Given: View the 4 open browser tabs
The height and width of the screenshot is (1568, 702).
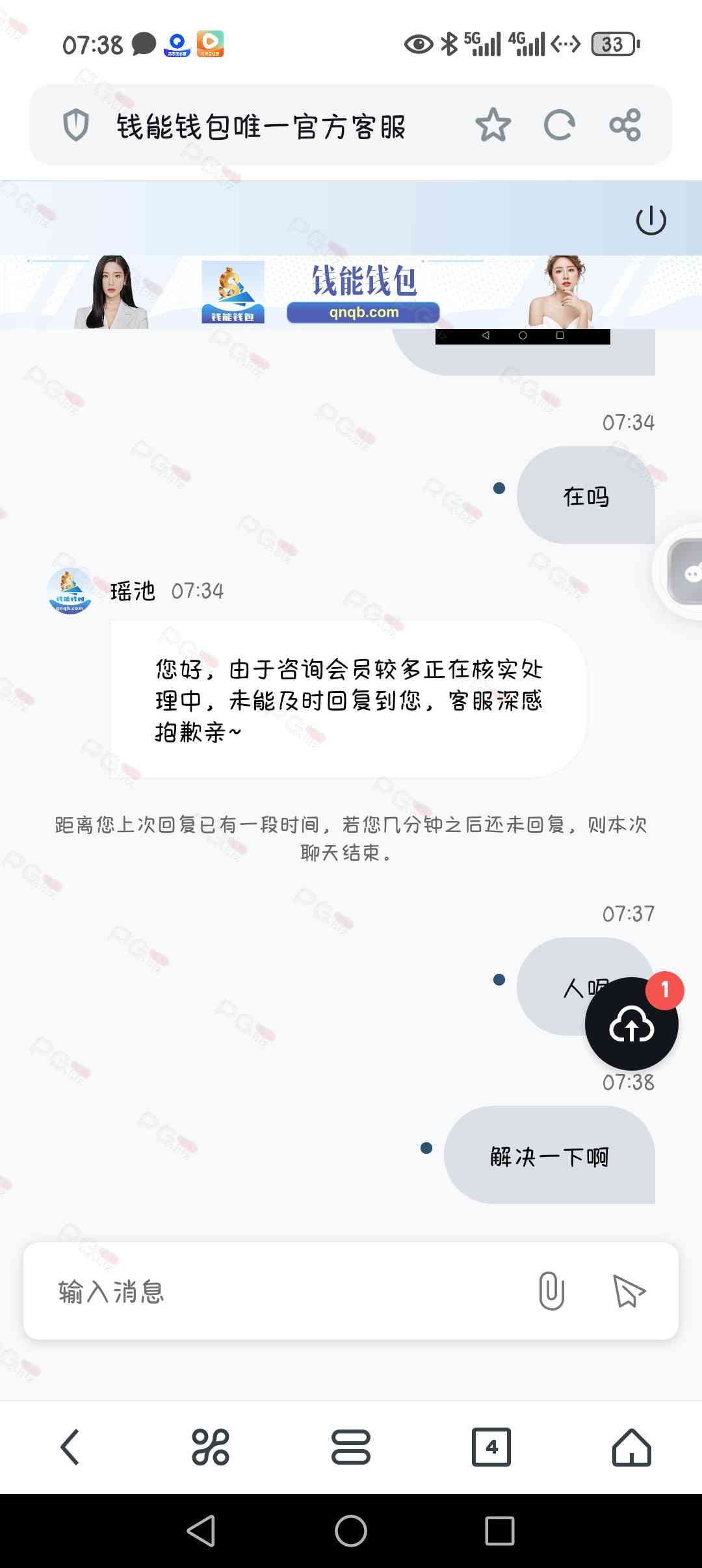Looking at the screenshot, I should pos(491,1447).
